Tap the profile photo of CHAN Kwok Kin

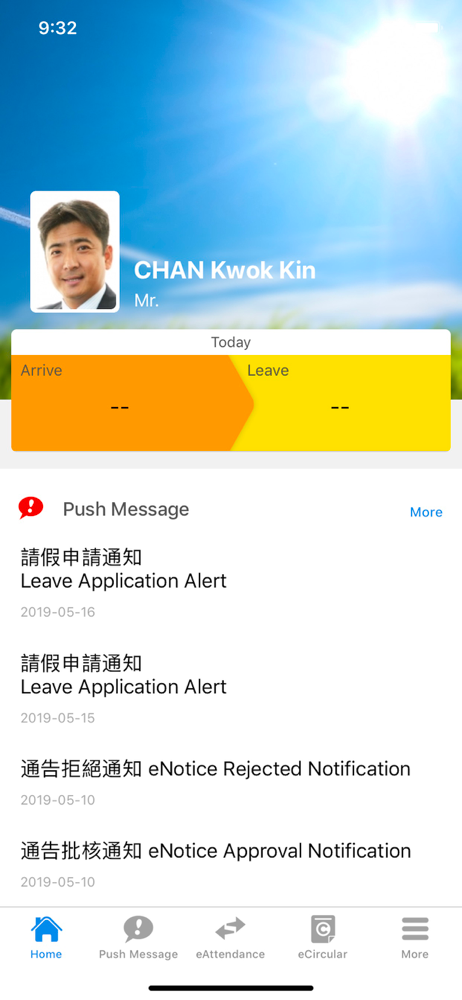click(x=75, y=252)
